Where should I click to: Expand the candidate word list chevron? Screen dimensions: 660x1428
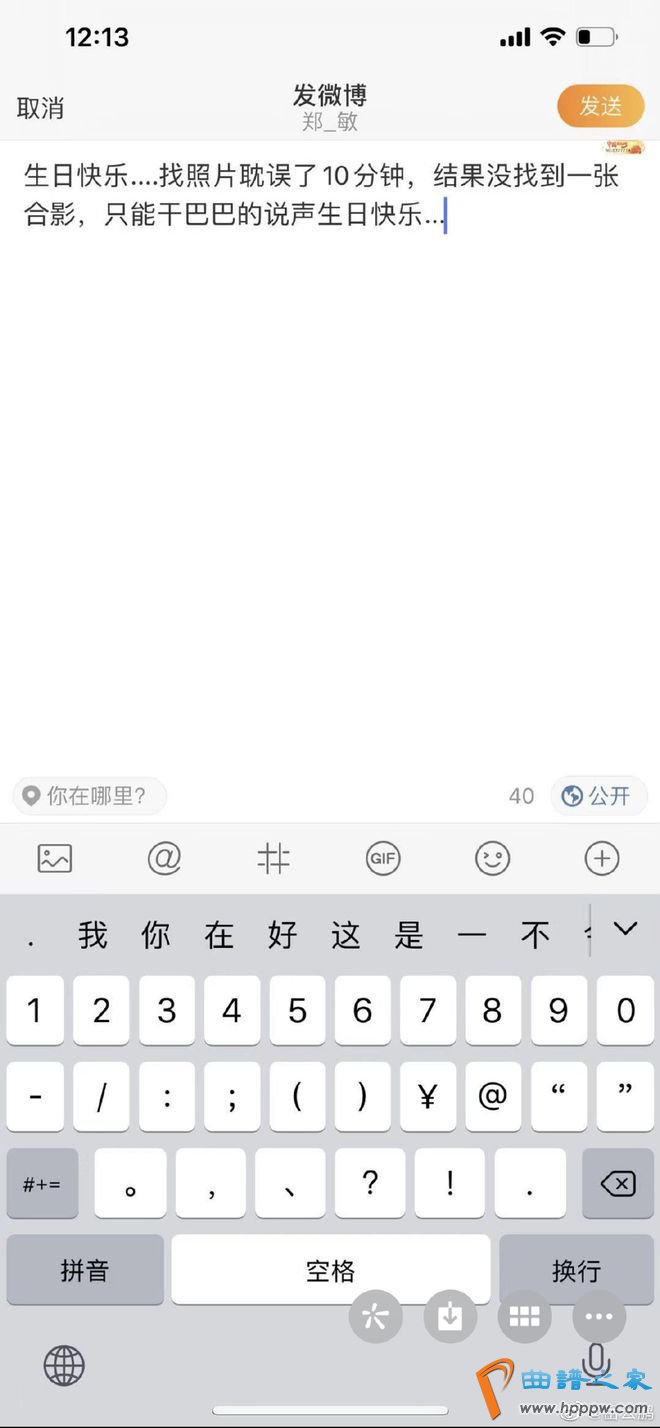(626, 930)
